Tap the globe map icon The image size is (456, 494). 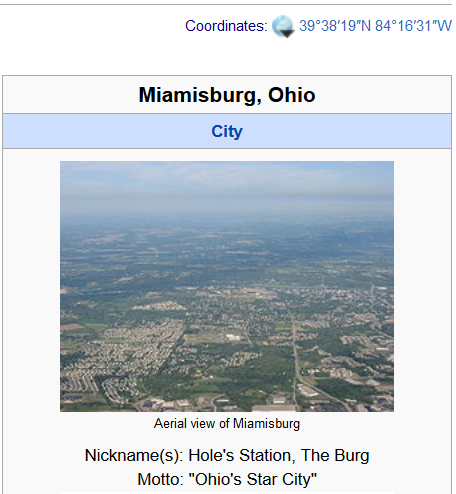coord(283,26)
